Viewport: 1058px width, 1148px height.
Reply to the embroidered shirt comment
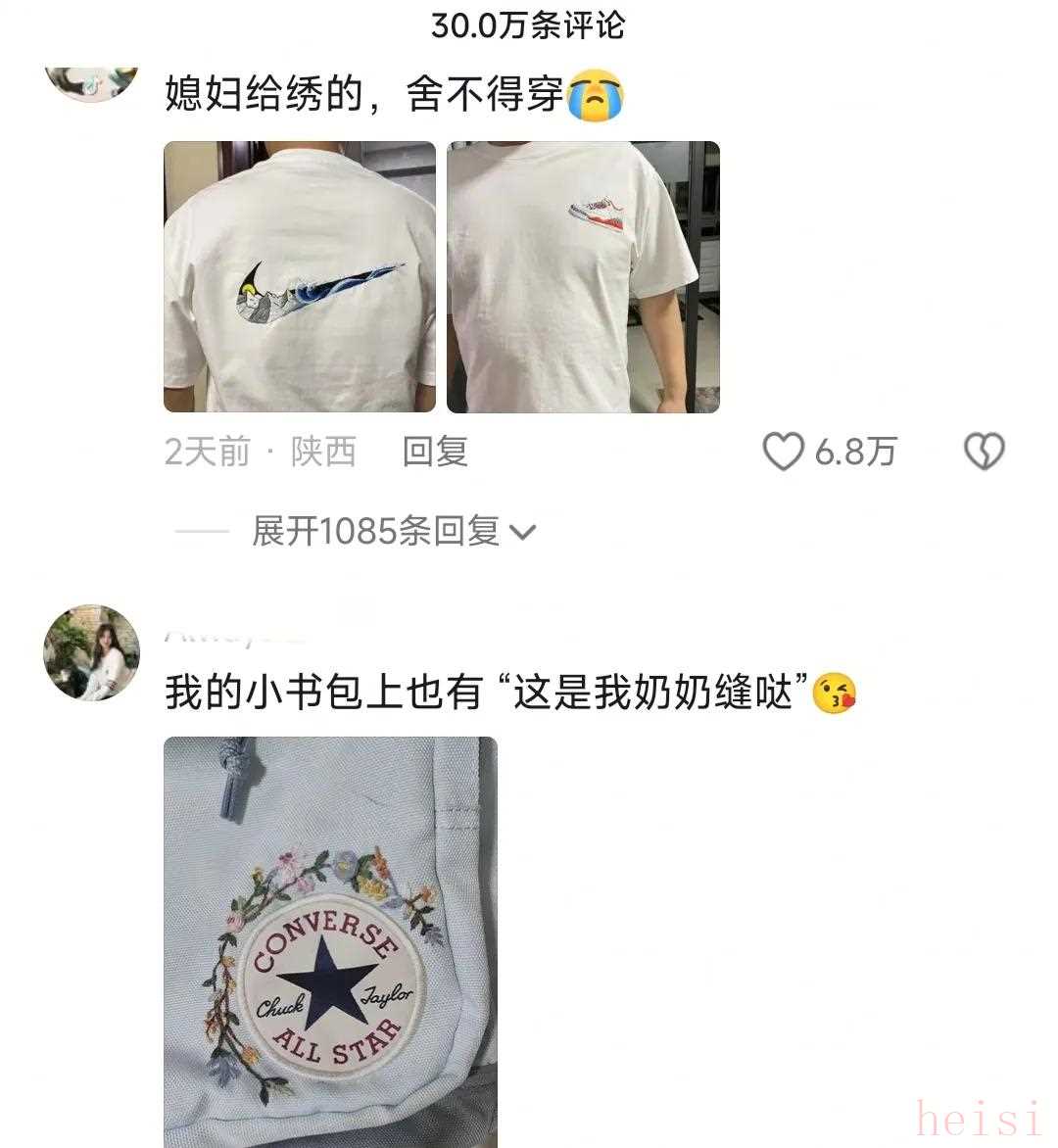[x=435, y=452]
